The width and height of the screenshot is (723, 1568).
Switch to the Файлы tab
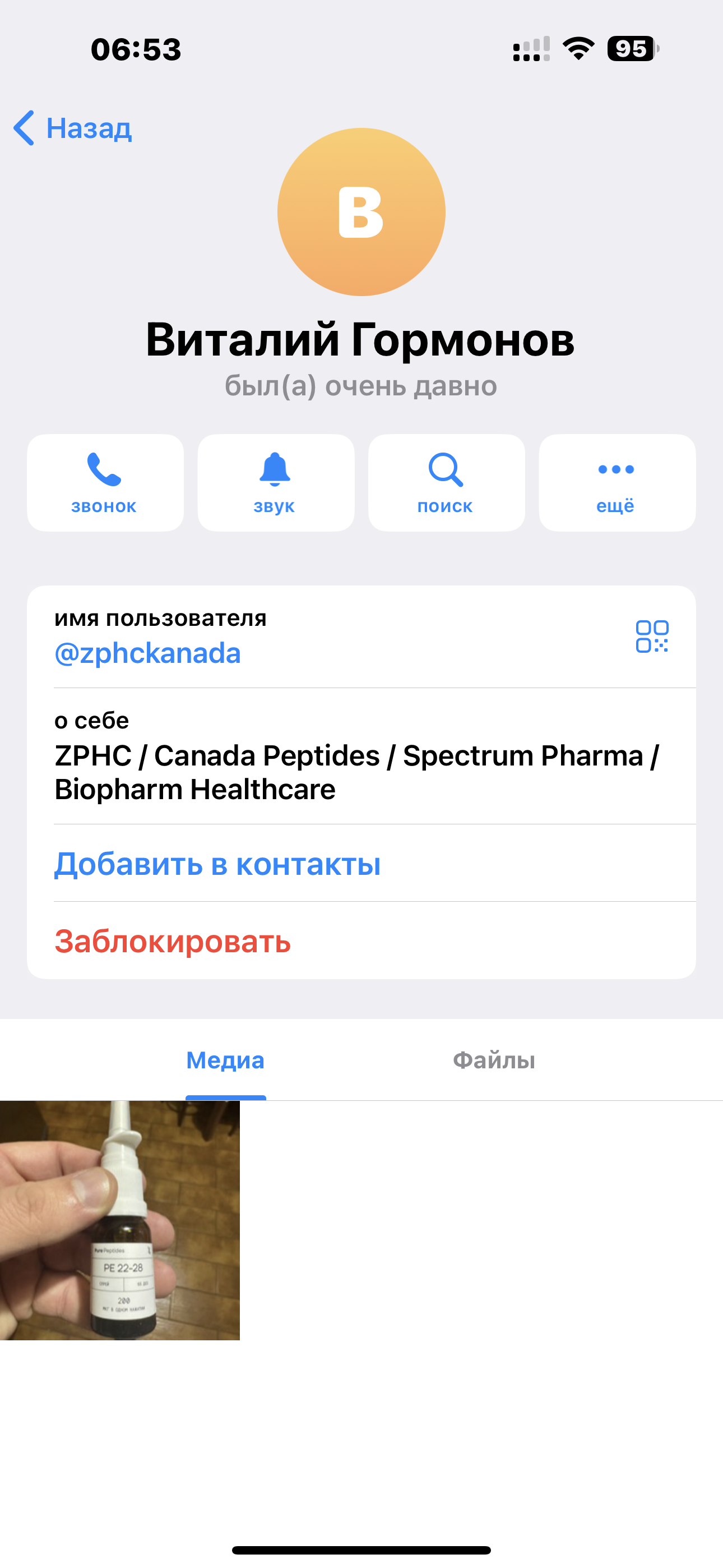(494, 1060)
